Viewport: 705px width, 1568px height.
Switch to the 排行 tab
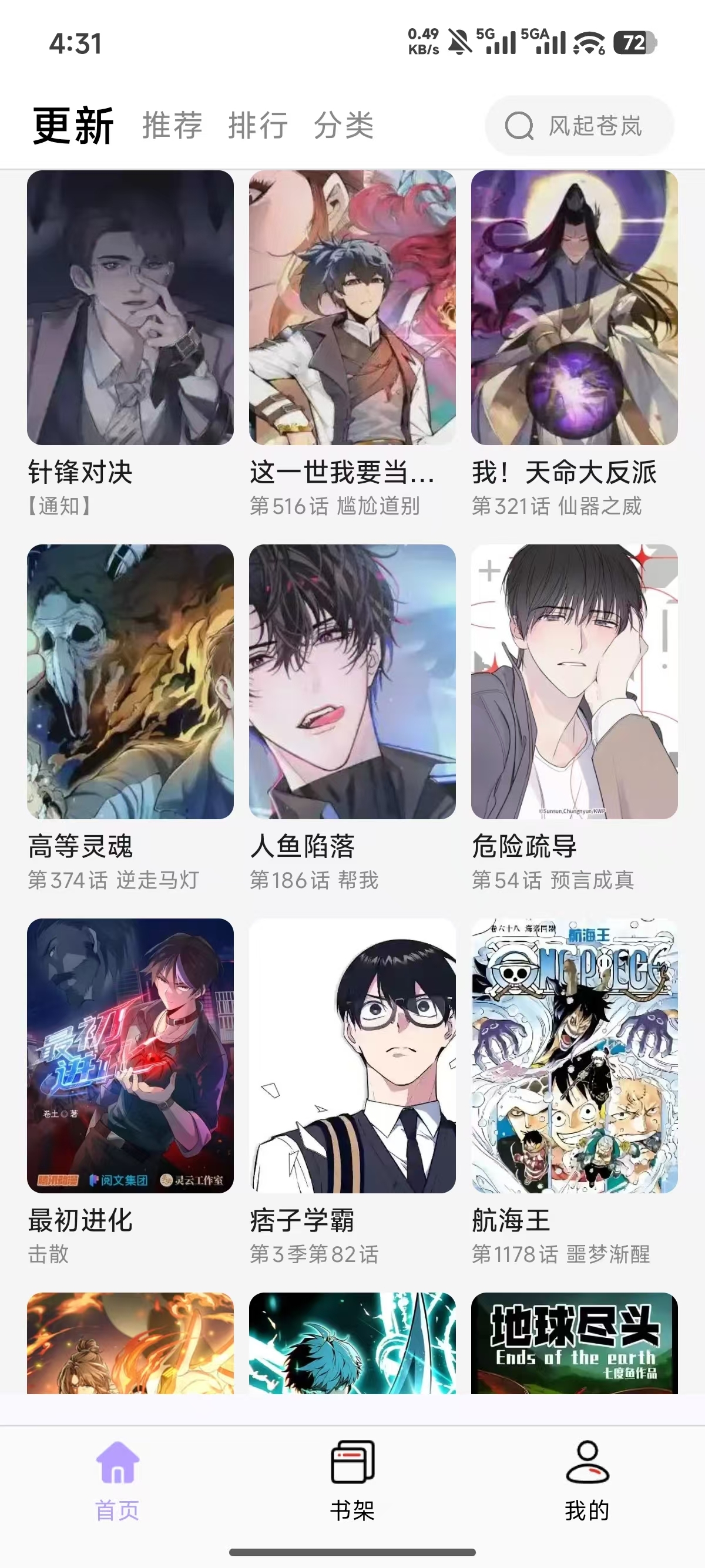pos(258,126)
